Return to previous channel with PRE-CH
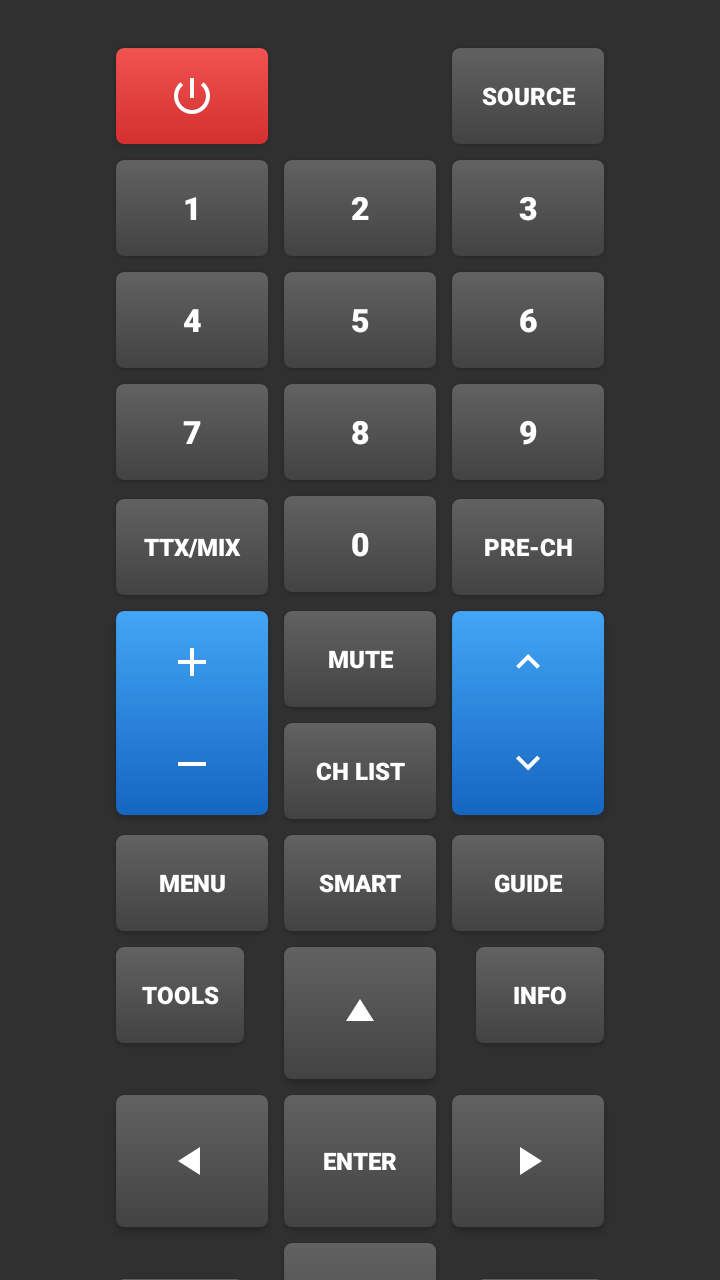 (528, 547)
